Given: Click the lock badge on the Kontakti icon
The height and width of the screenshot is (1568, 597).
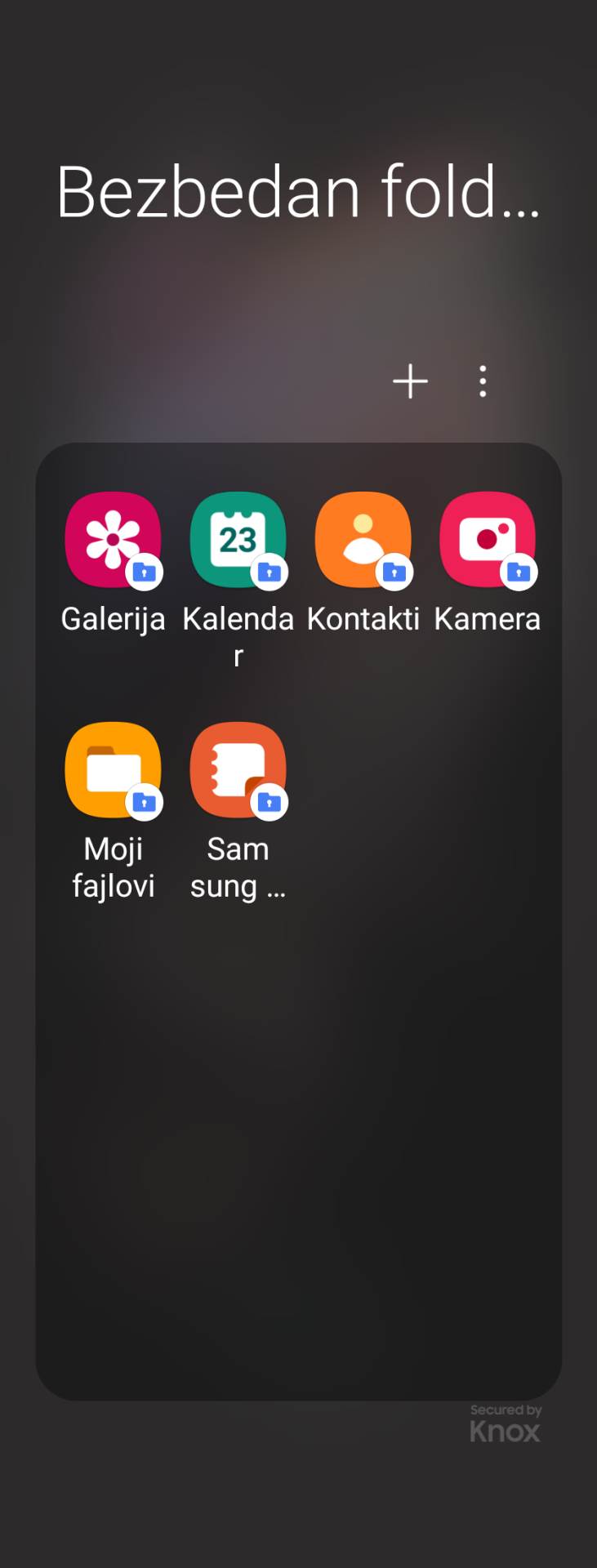Looking at the screenshot, I should coord(394,572).
